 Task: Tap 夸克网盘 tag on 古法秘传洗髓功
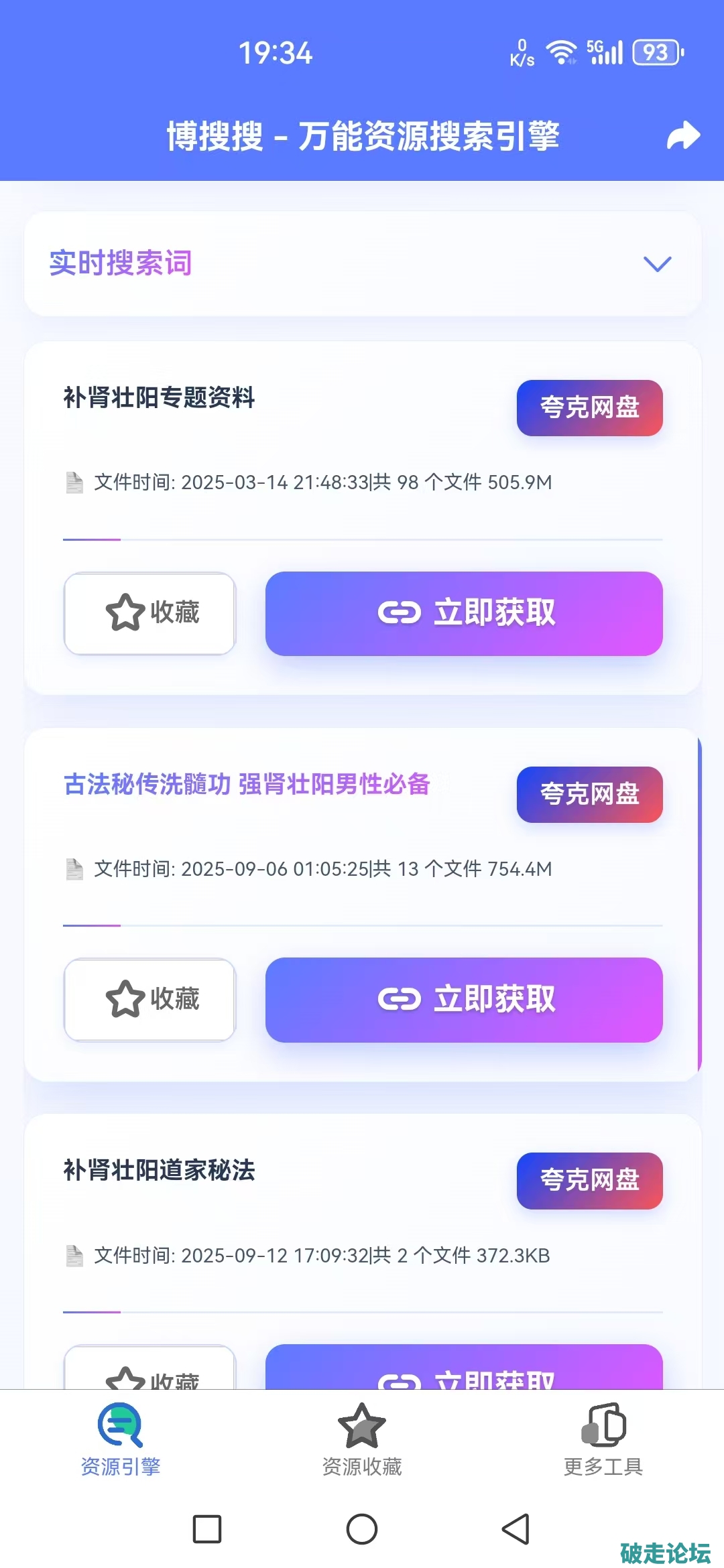(589, 795)
